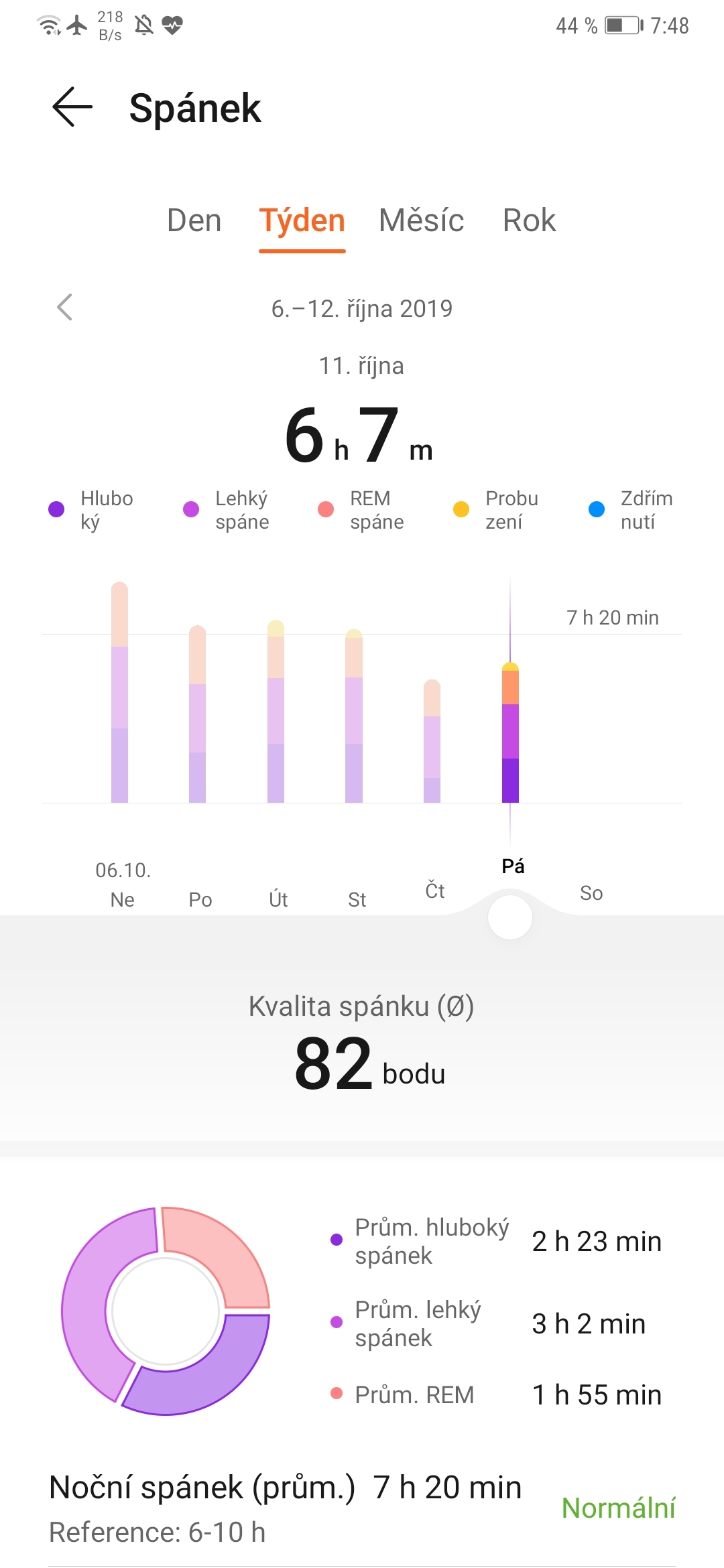
Task: Select the purple Hluboký legend dot
Action: [x=57, y=509]
